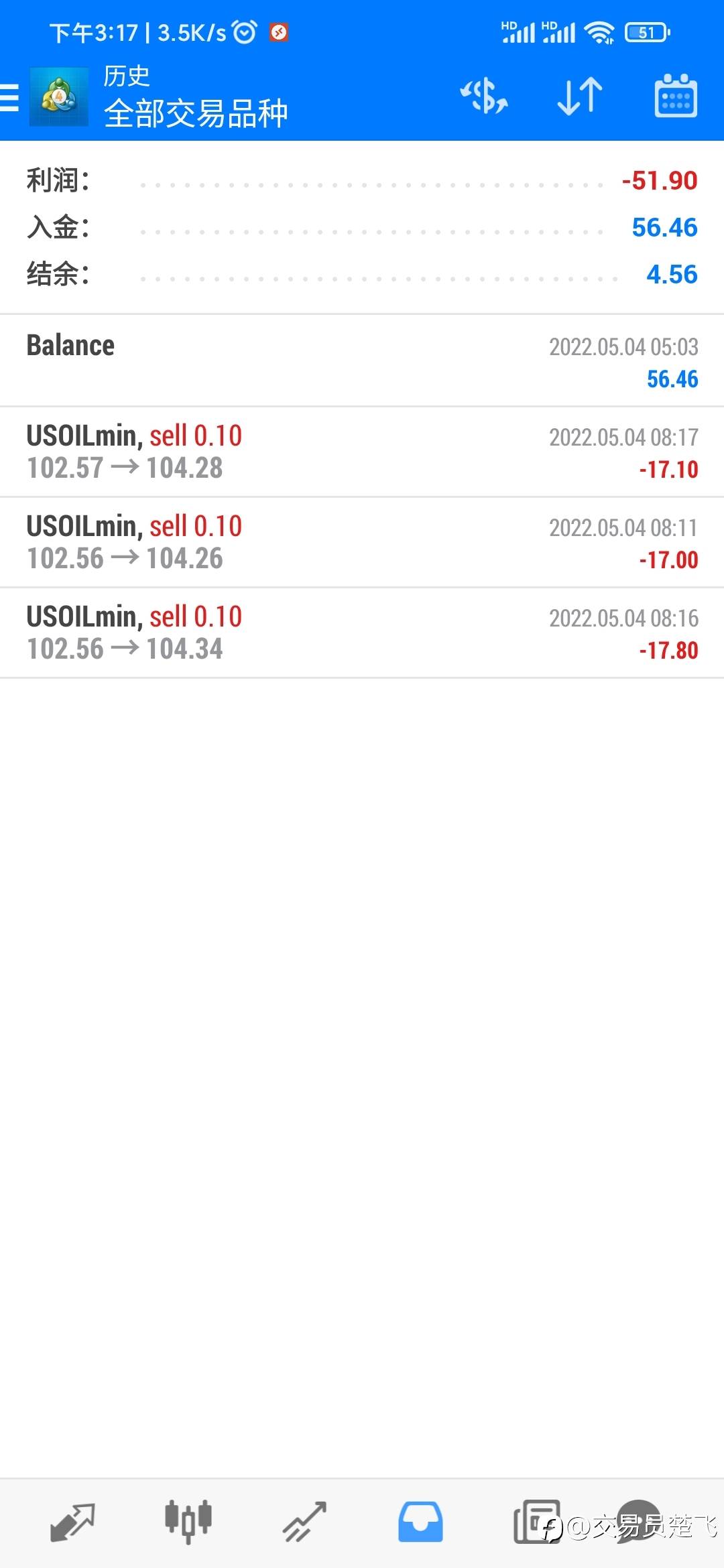Open the USOILmin trade closed at 104.34

pos(362,633)
